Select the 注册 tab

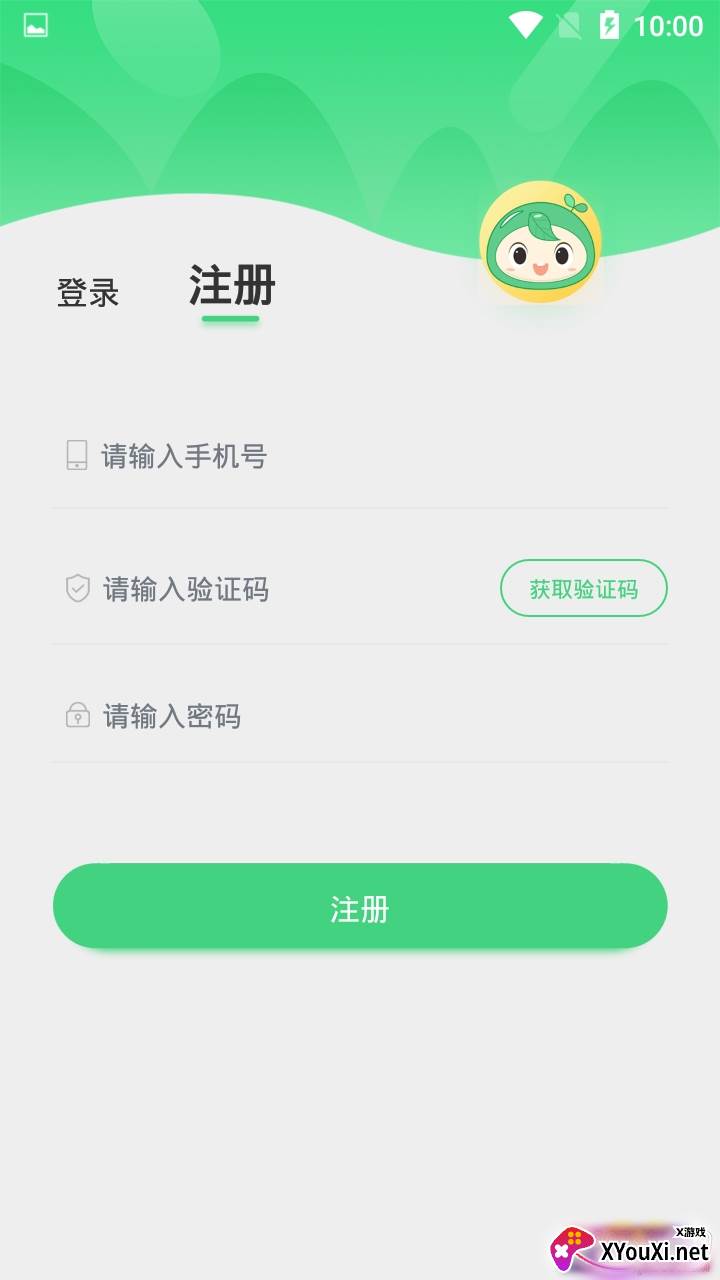click(232, 286)
